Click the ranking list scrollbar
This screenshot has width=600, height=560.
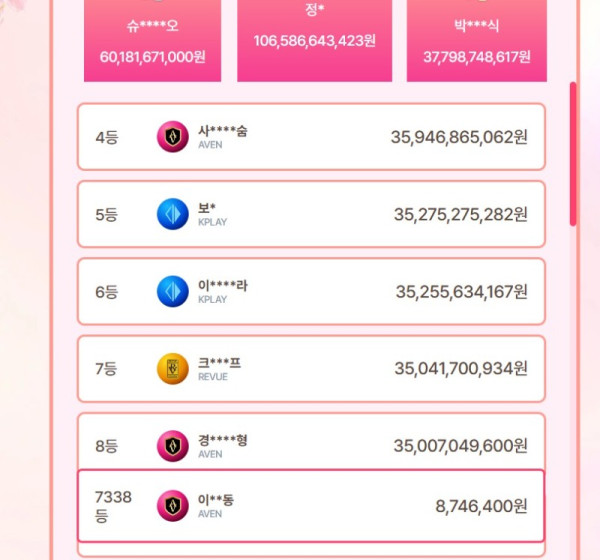[x=573, y=153]
